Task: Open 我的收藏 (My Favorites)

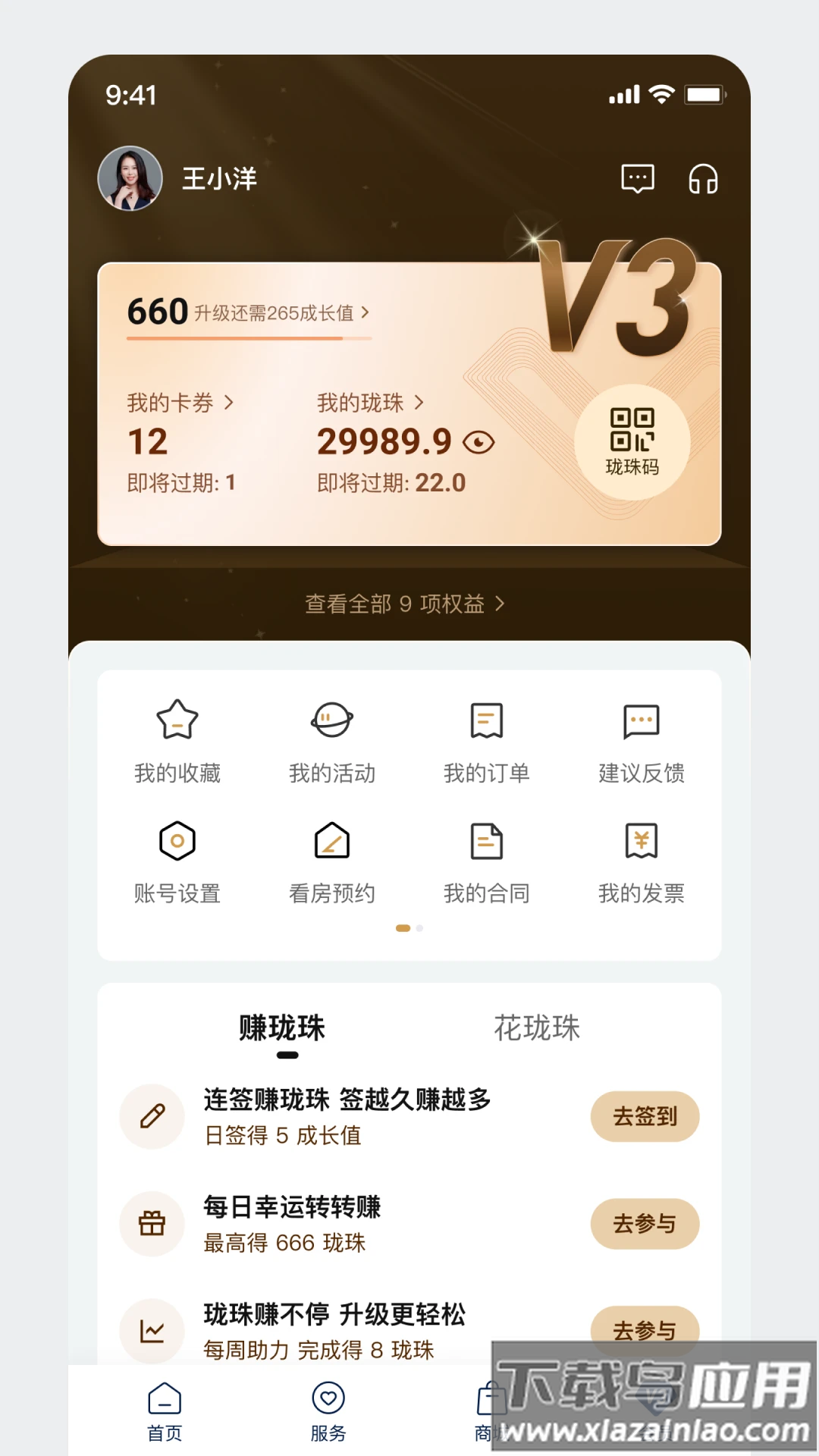Action: coord(177,739)
